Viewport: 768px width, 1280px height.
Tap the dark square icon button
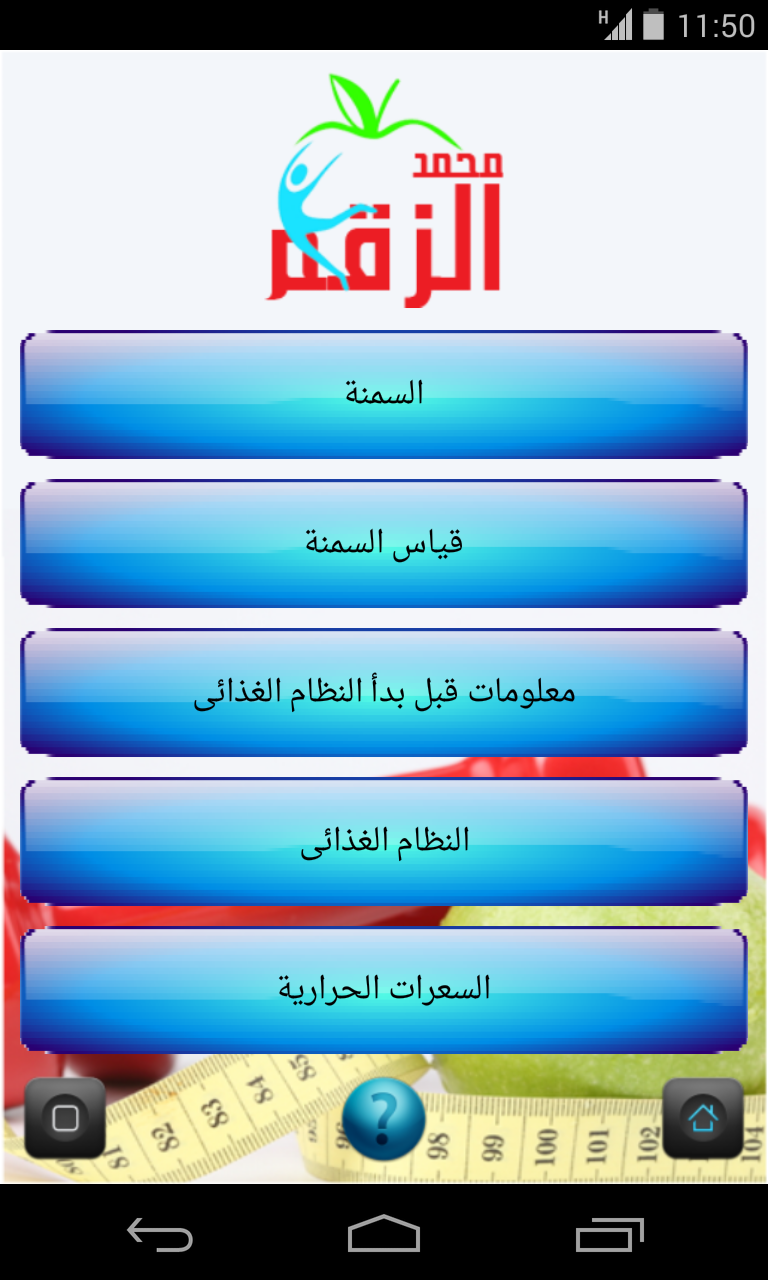(x=65, y=1117)
